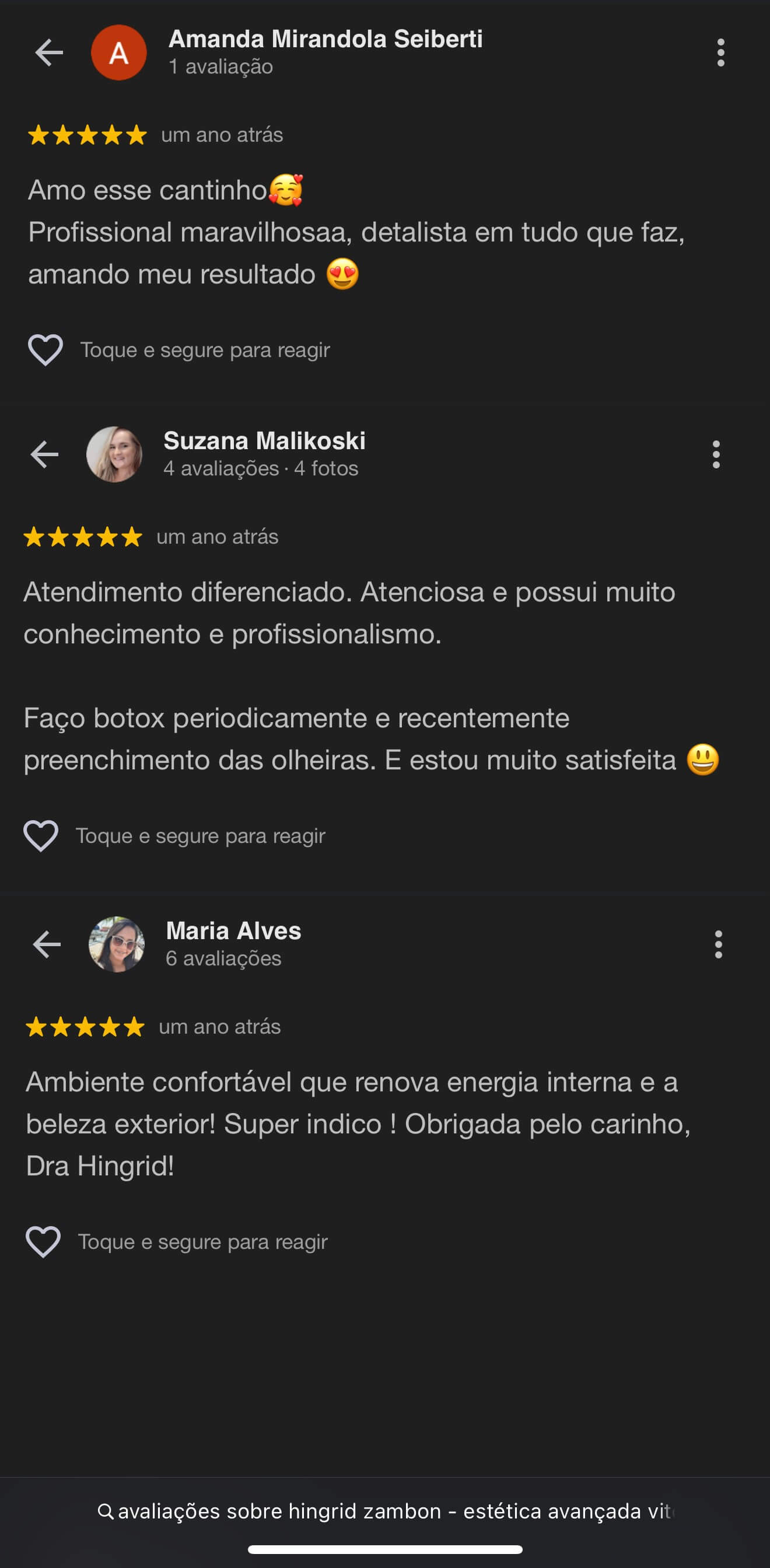This screenshot has height=1568, width=770.
Task: Go back from Amanda Mirandola Seiberti's review
Action: pos(48,52)
